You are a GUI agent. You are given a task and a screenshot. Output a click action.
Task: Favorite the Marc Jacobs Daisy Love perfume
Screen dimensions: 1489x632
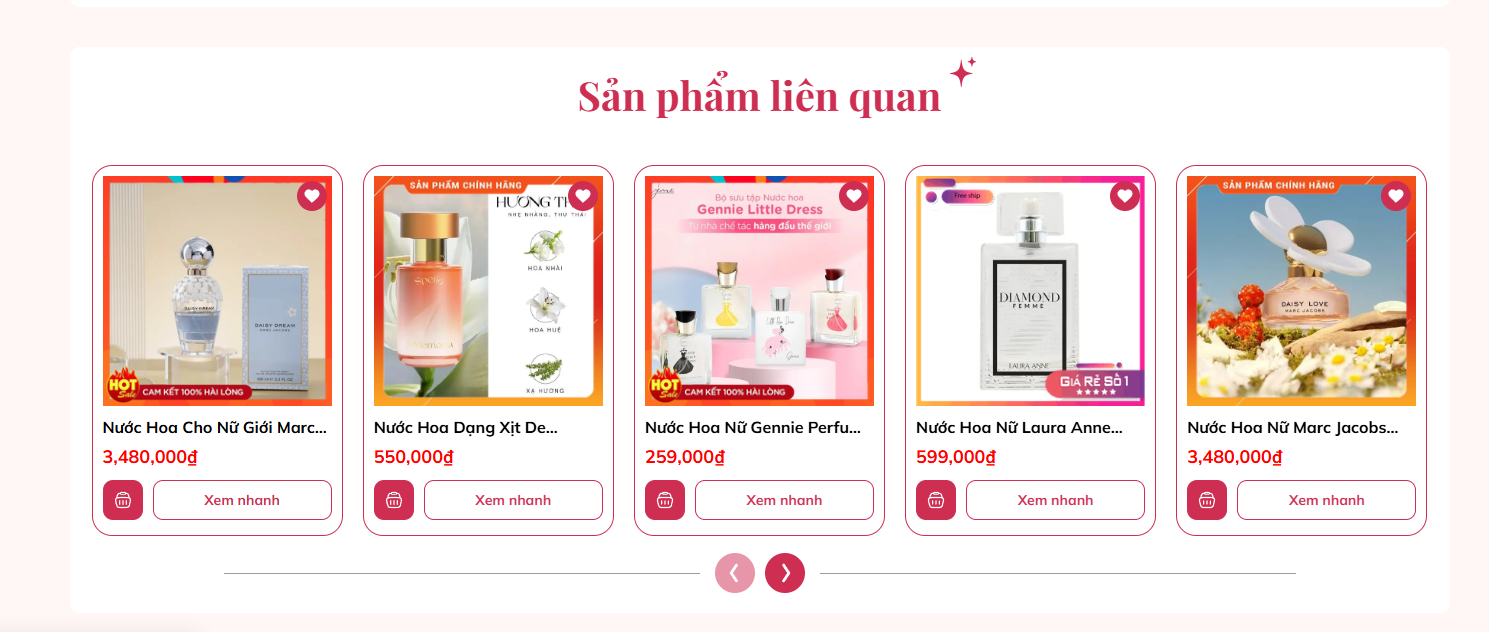1396,196
